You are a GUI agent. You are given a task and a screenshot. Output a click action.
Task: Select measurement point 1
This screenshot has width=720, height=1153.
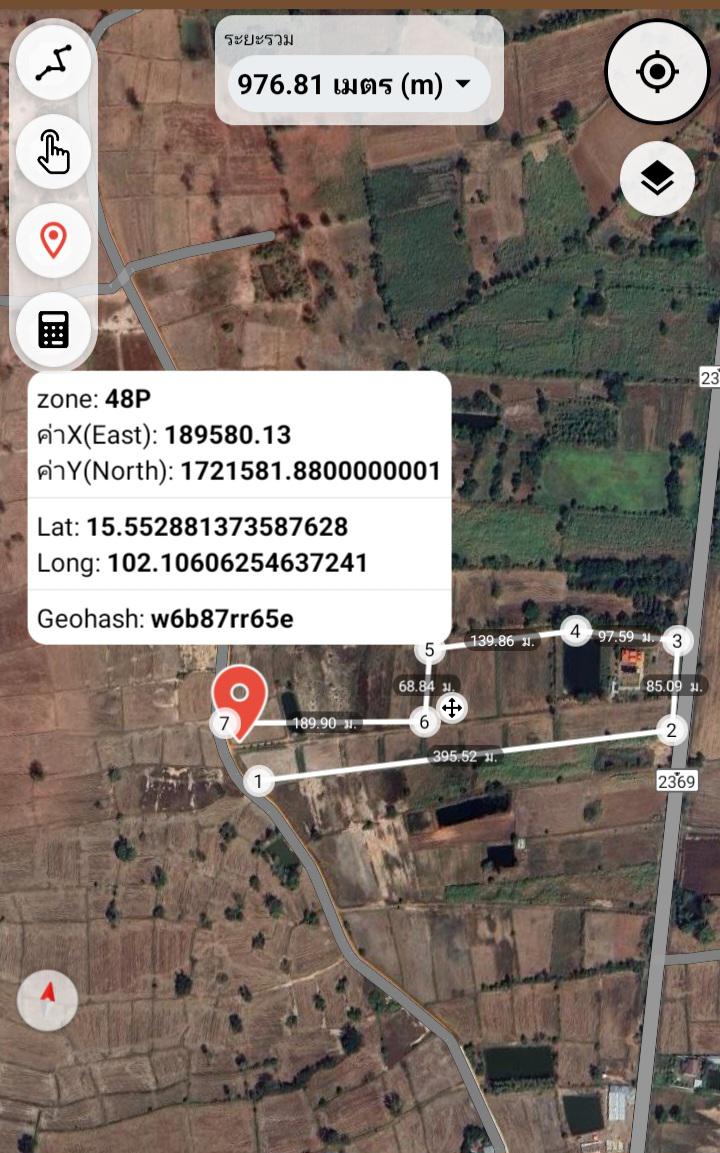[x=258, y=780]
